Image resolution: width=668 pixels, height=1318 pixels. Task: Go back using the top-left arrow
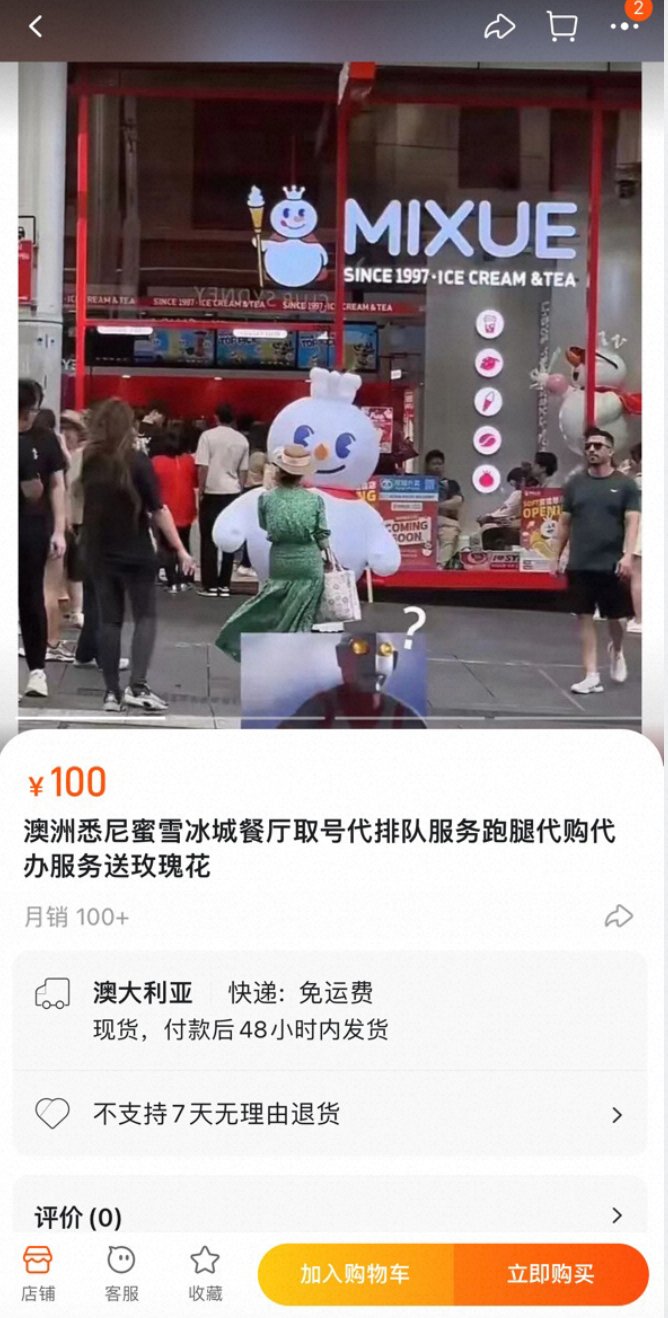(x=36, y=27)
